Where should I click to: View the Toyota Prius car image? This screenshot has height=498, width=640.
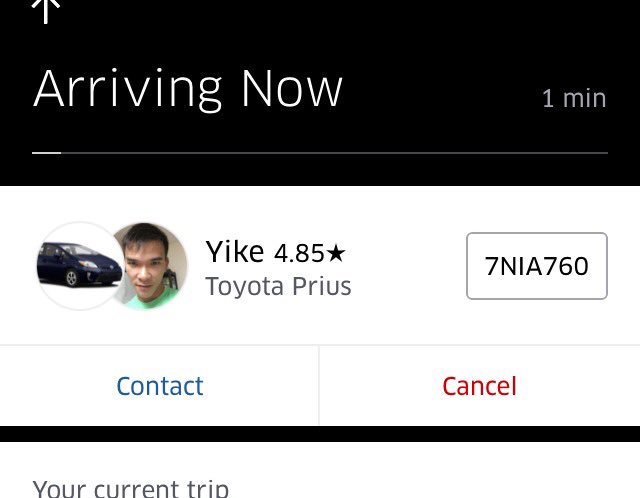tap(80, 266)
